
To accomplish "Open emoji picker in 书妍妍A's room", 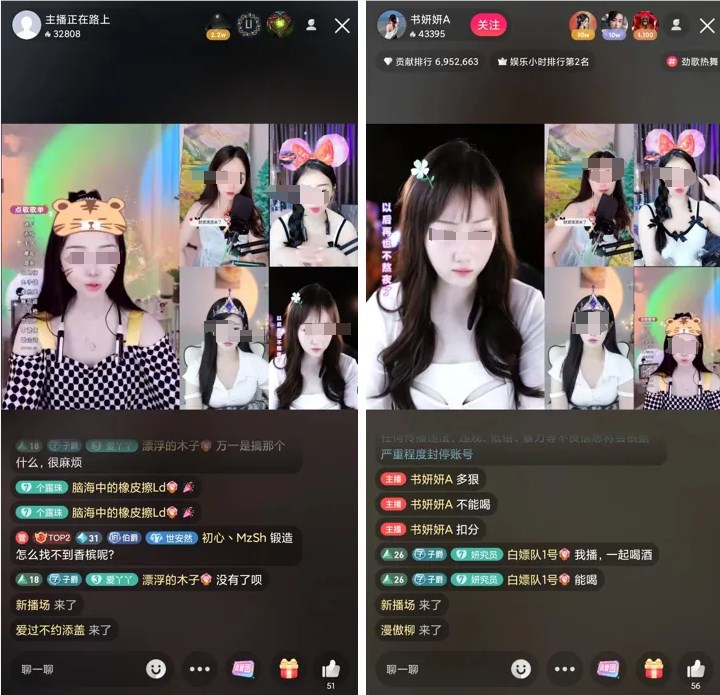I will [521, 669].
